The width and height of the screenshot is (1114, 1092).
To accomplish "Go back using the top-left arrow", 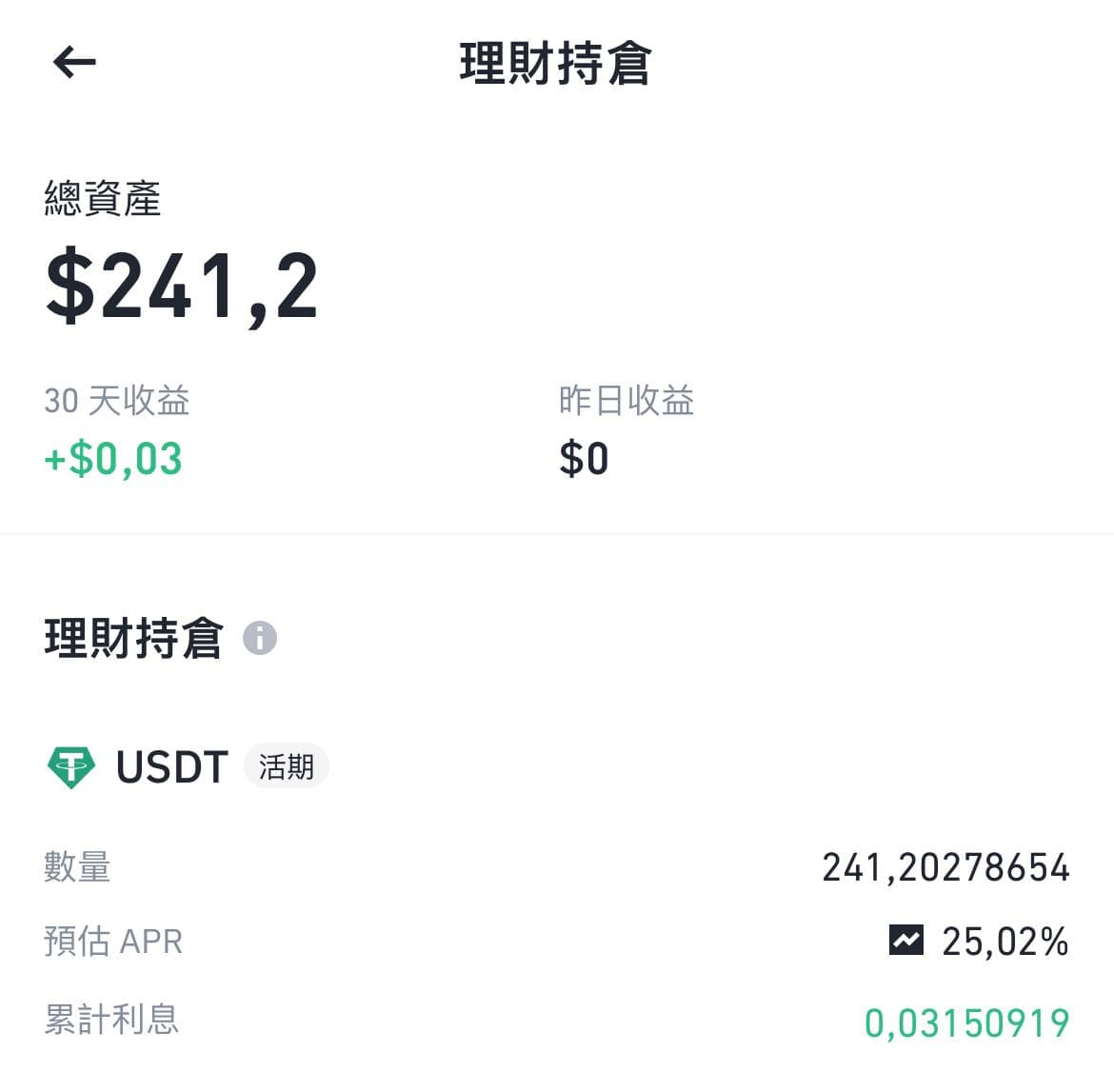I will [x=74, y=62].
